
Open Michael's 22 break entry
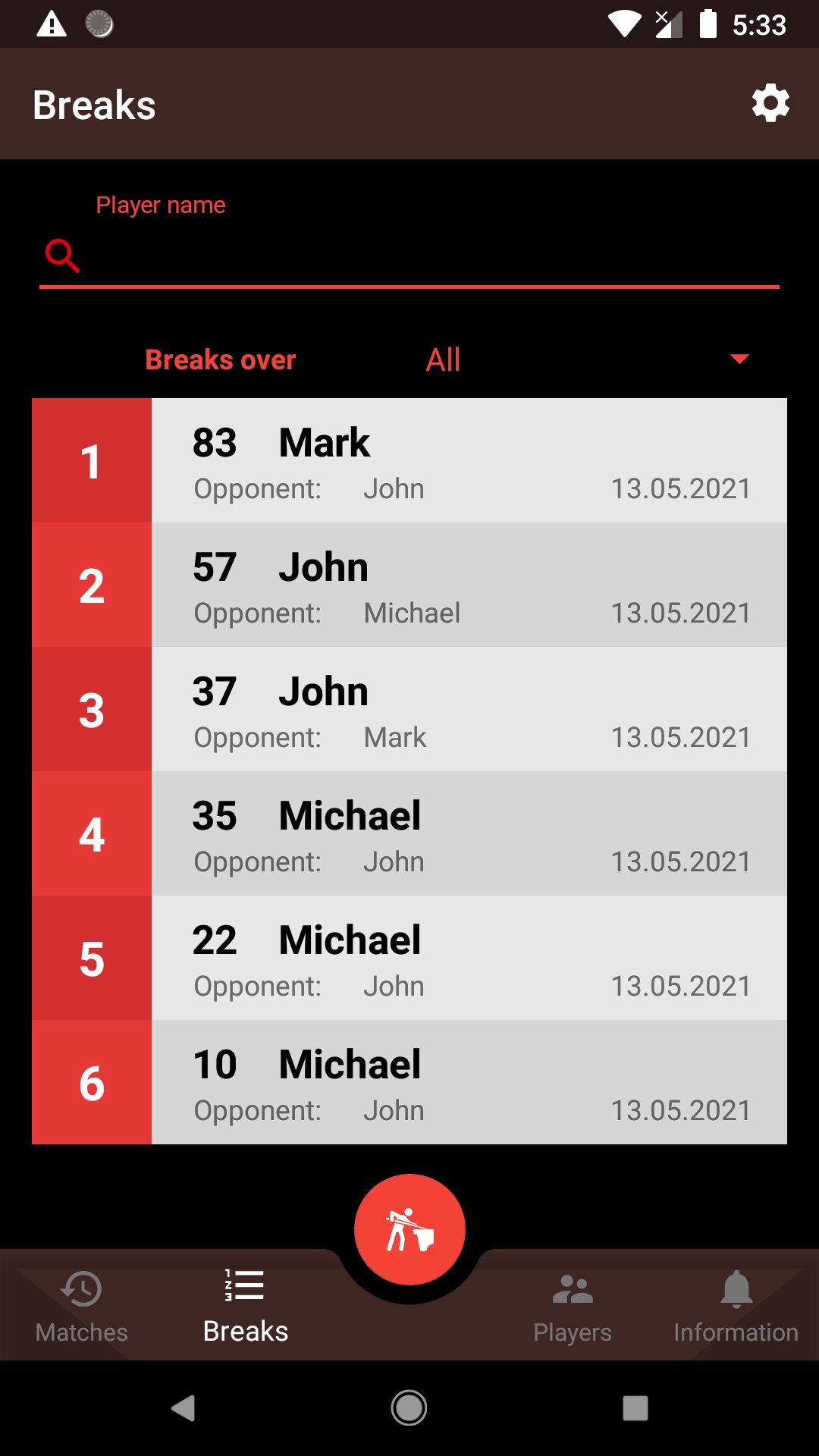click(x=469, y=958)
